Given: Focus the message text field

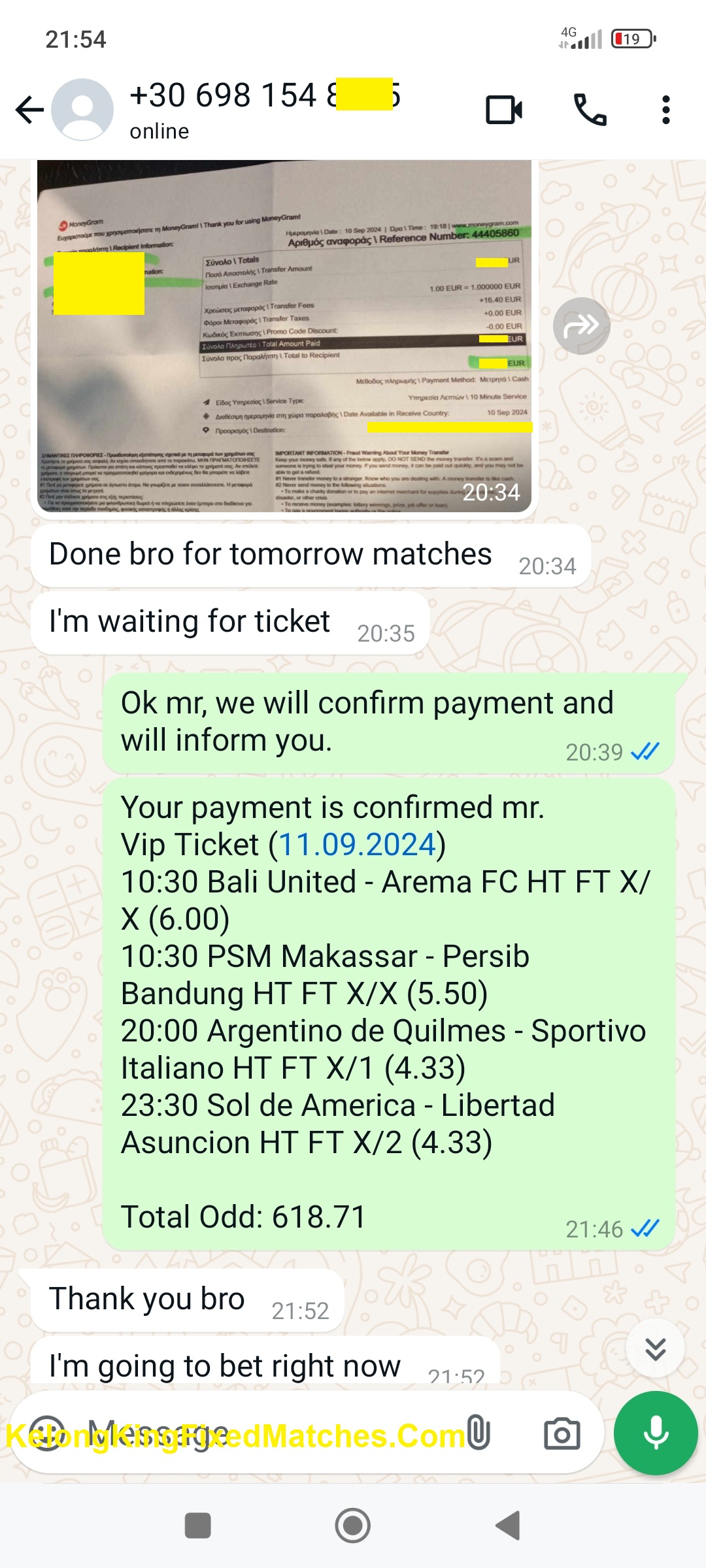Looking at the screenshot, I should tap(261, 1433).
